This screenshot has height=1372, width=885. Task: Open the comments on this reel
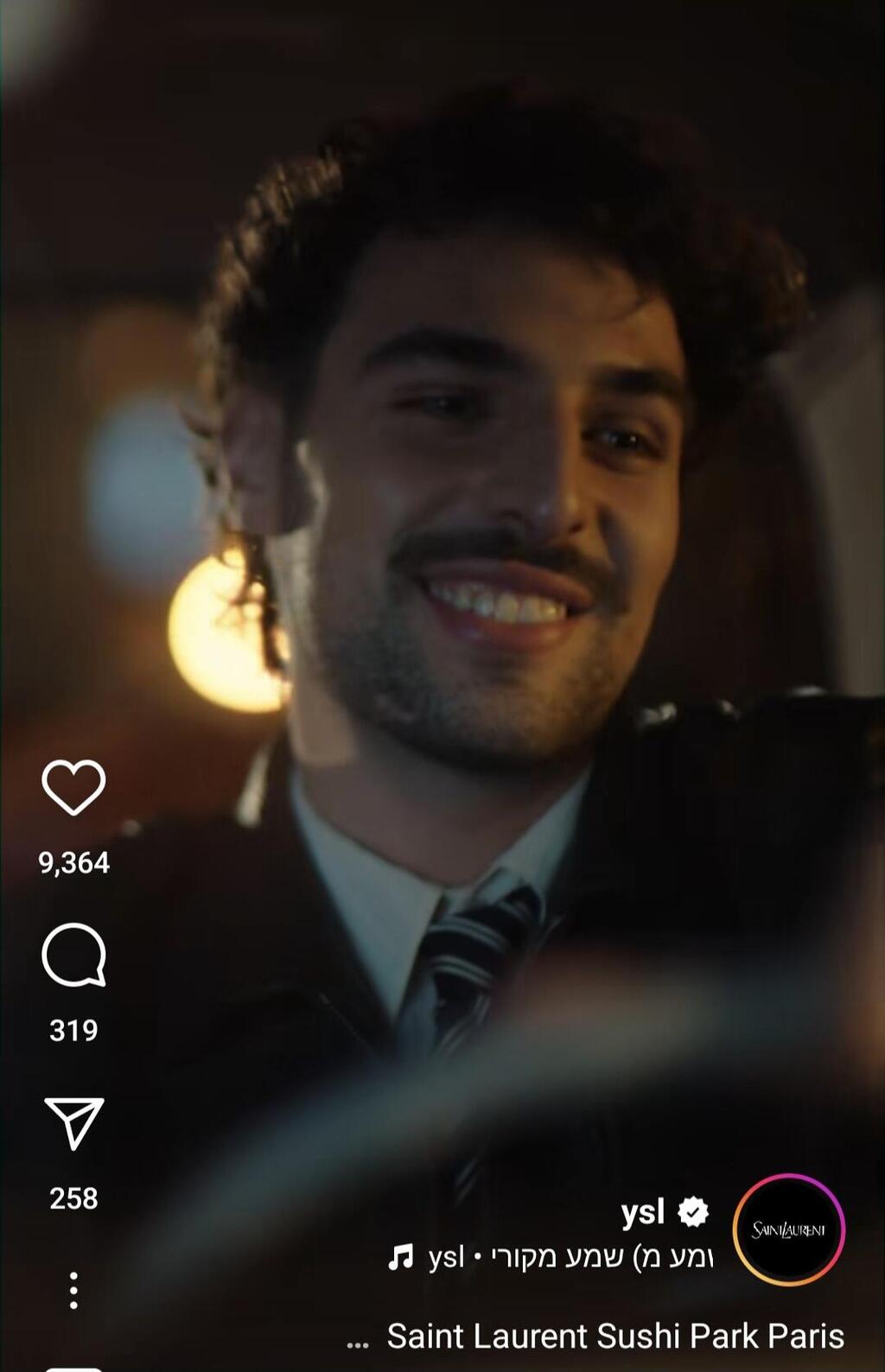point(73,955)
